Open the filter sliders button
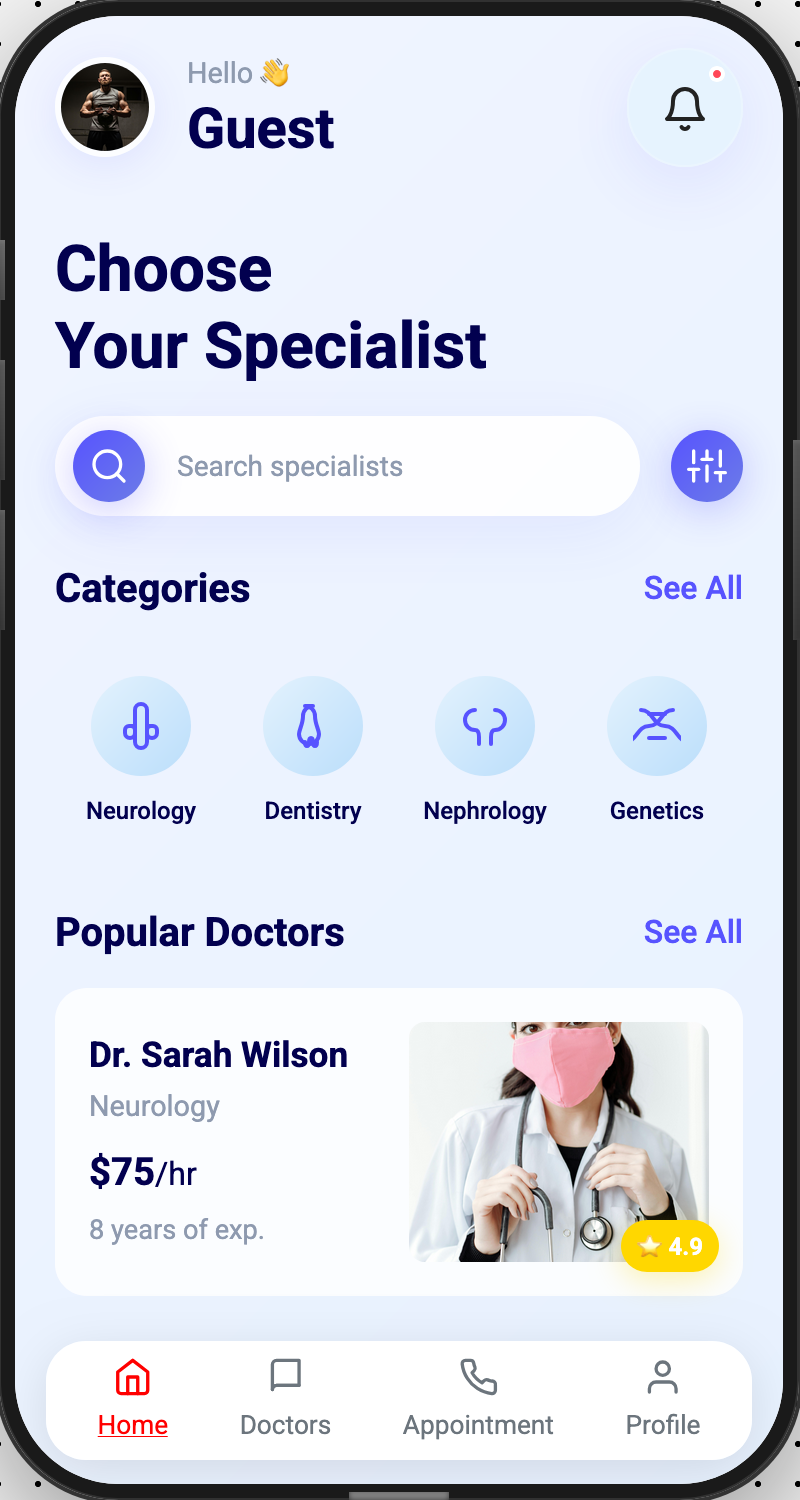Image resolution: width=800 pixels, height=1500 pixels. [x=706, y=466]
